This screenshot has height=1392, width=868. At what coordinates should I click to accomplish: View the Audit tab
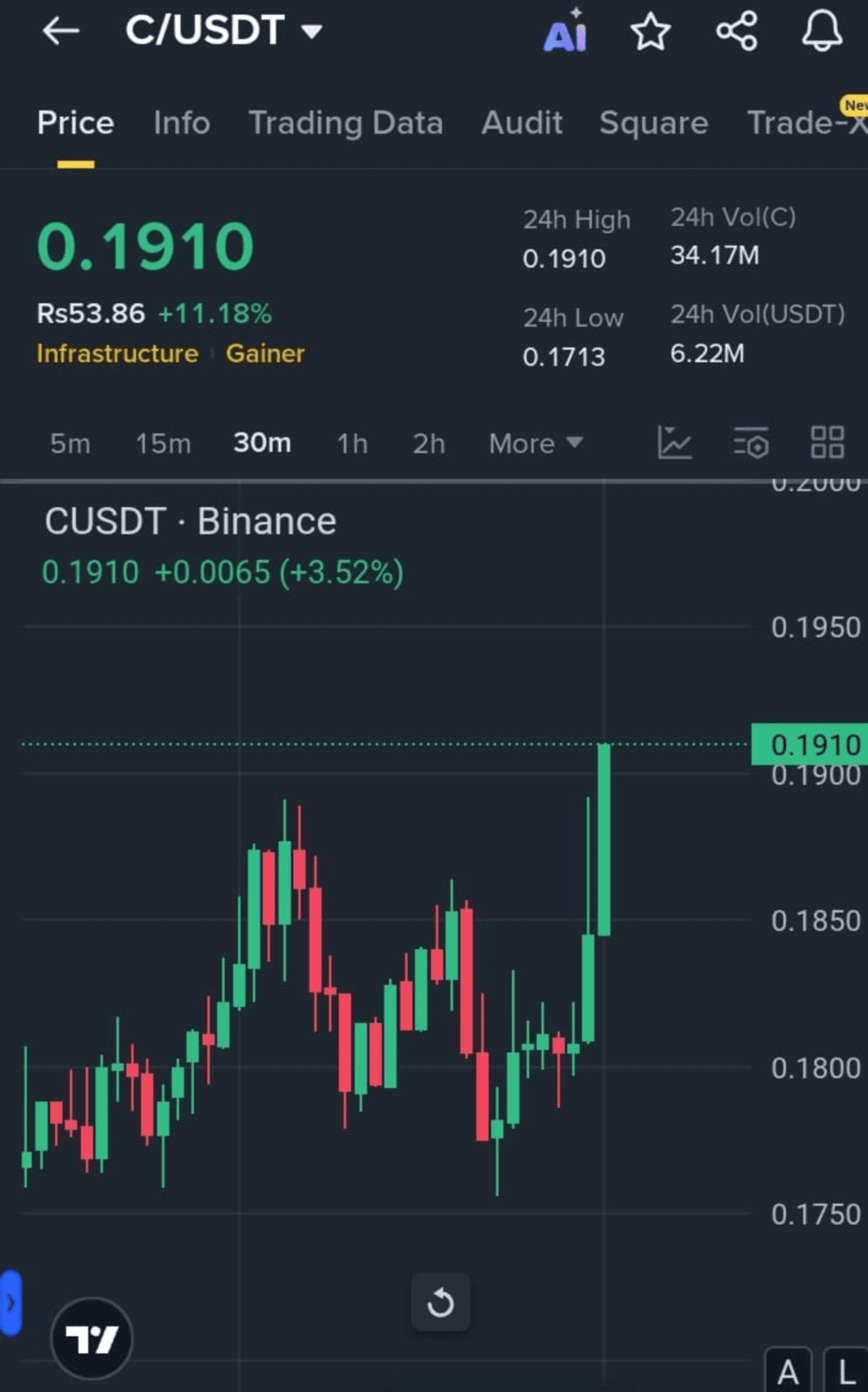tap(522, 123)
